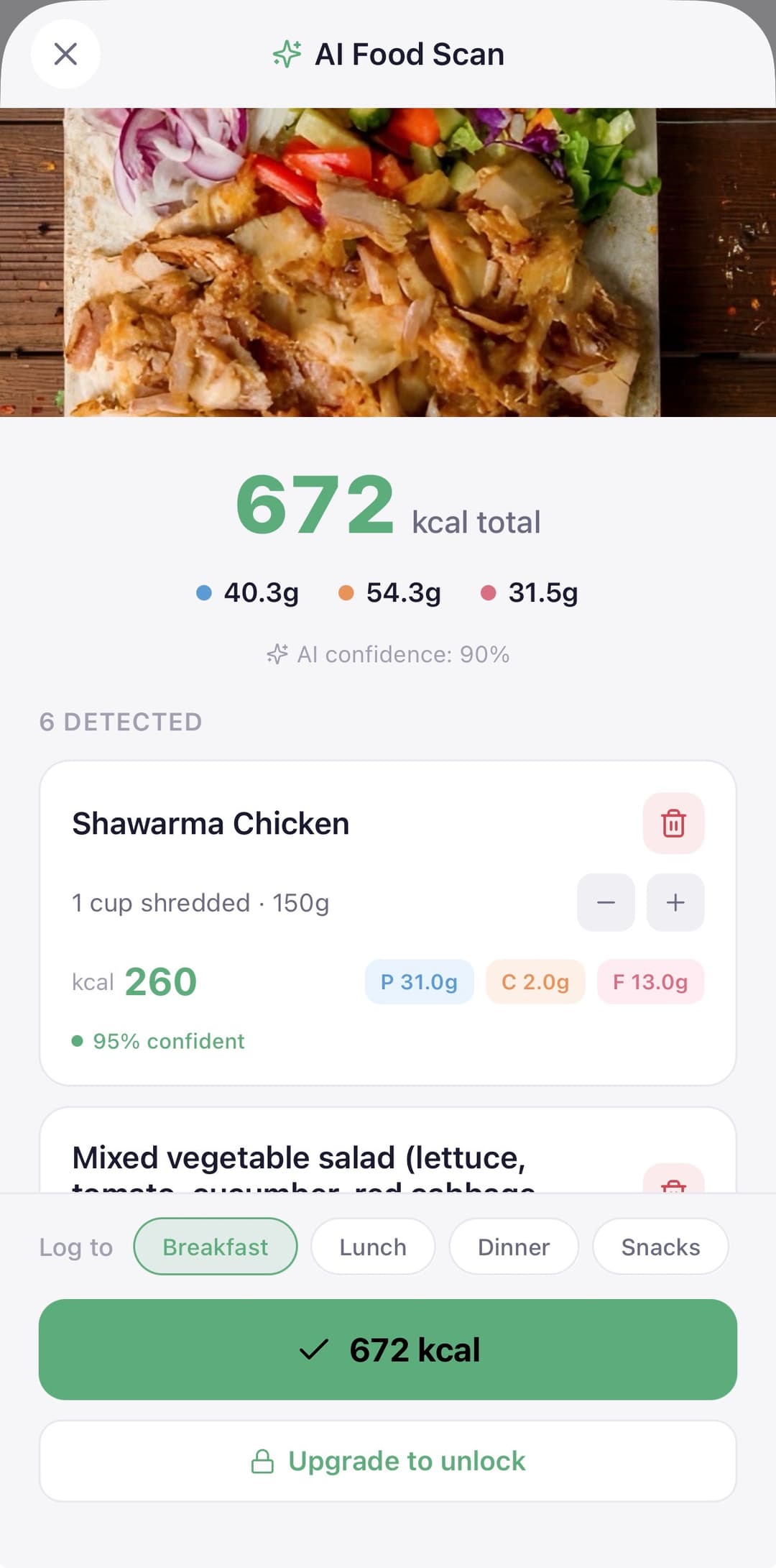
Task: Tap the AI confidence sparkle icon
Action: [277, 654]
